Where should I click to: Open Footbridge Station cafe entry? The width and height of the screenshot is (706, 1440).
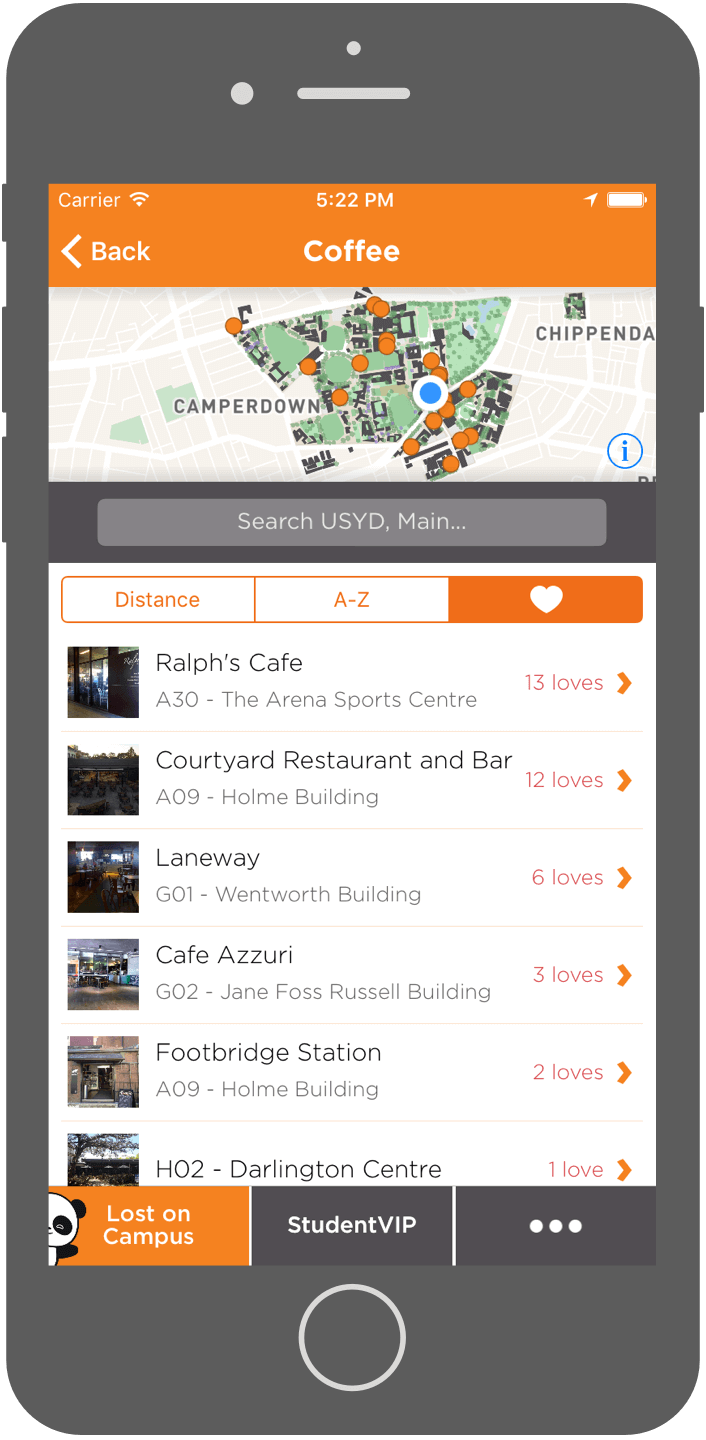click(352, 1071)
